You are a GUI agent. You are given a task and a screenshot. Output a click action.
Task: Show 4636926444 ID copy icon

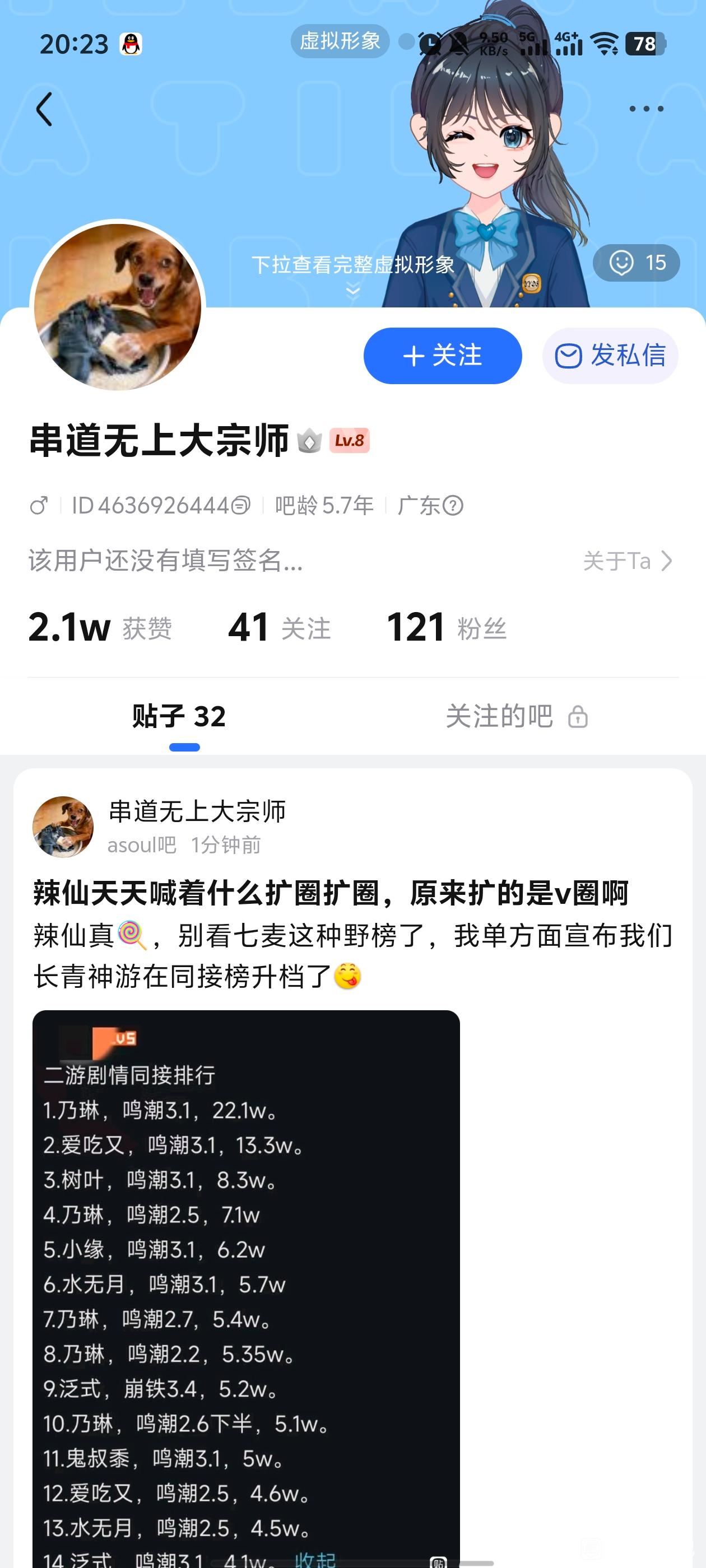241,505
